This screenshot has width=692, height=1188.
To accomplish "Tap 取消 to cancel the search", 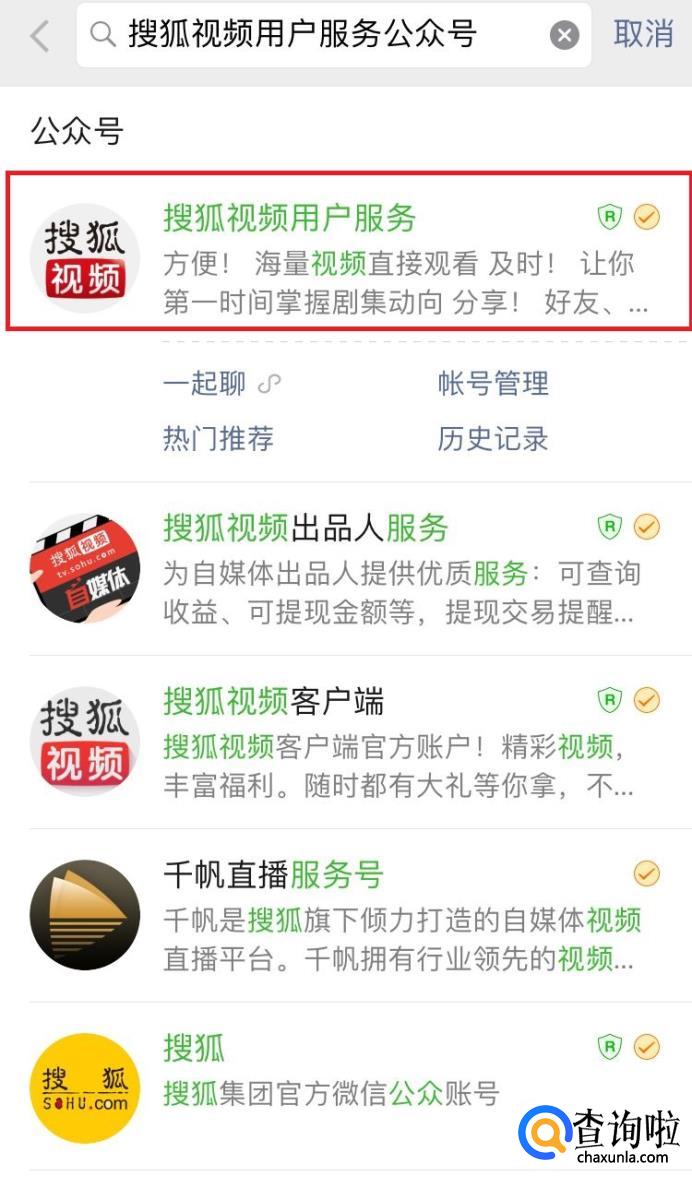I will tap(644, 34).
